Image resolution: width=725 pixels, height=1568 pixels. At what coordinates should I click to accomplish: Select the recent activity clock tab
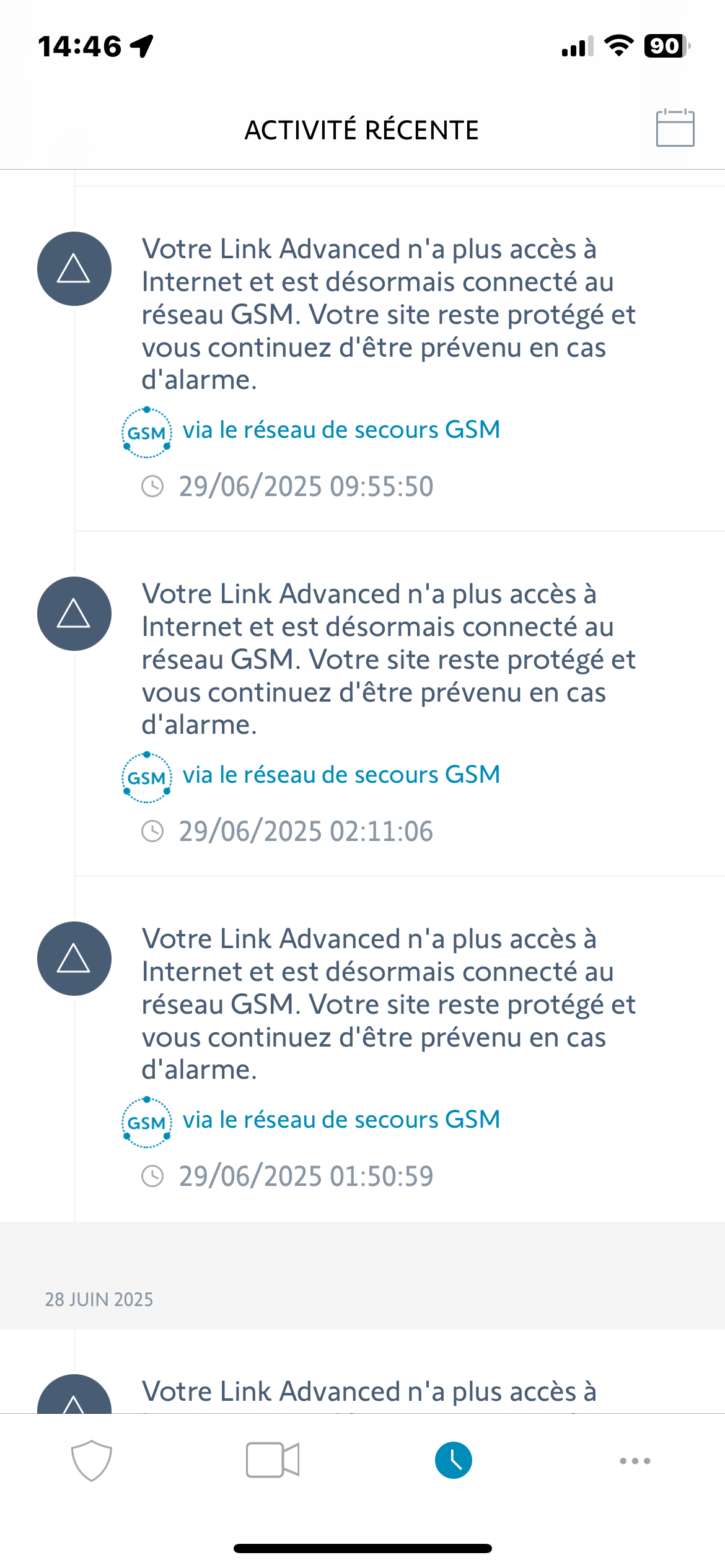454,1460
